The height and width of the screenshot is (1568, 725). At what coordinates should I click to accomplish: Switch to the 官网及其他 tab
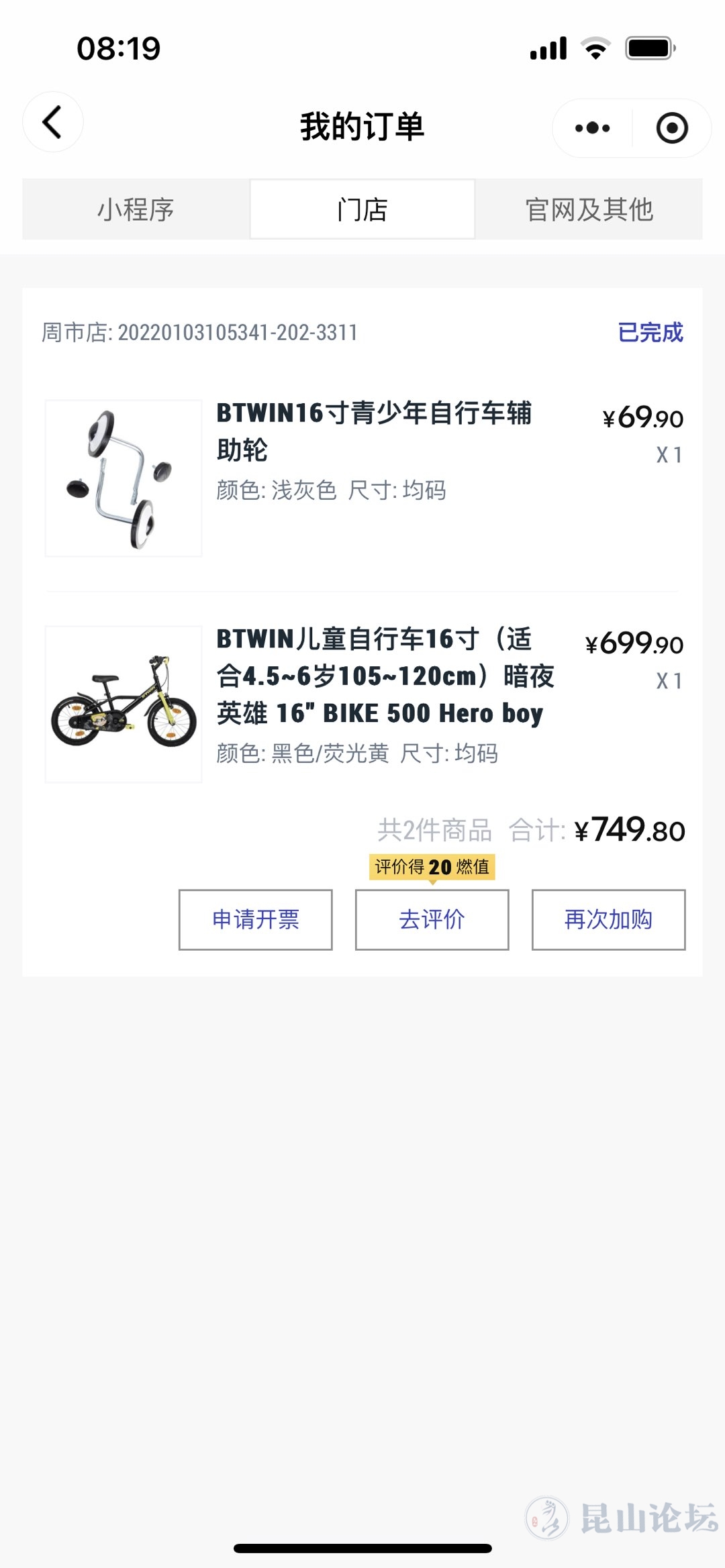coord(589,209)
